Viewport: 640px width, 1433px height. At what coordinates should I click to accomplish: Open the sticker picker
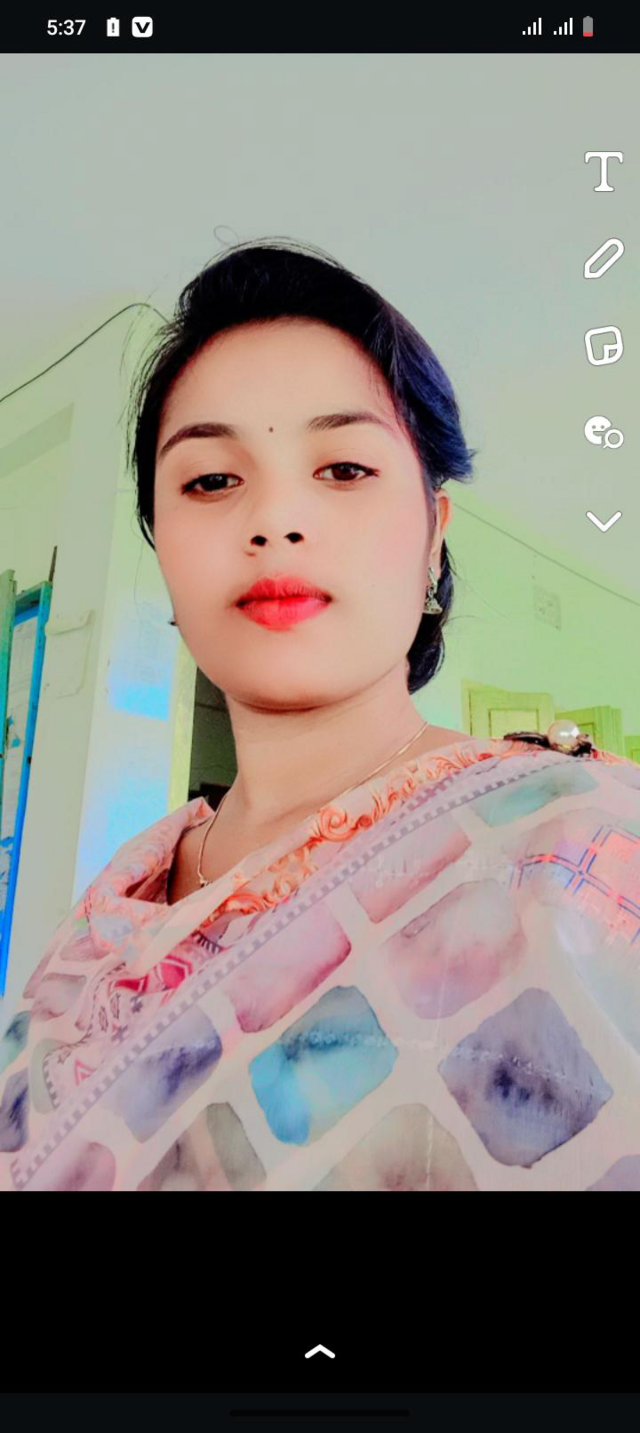[x=604, y=346]
